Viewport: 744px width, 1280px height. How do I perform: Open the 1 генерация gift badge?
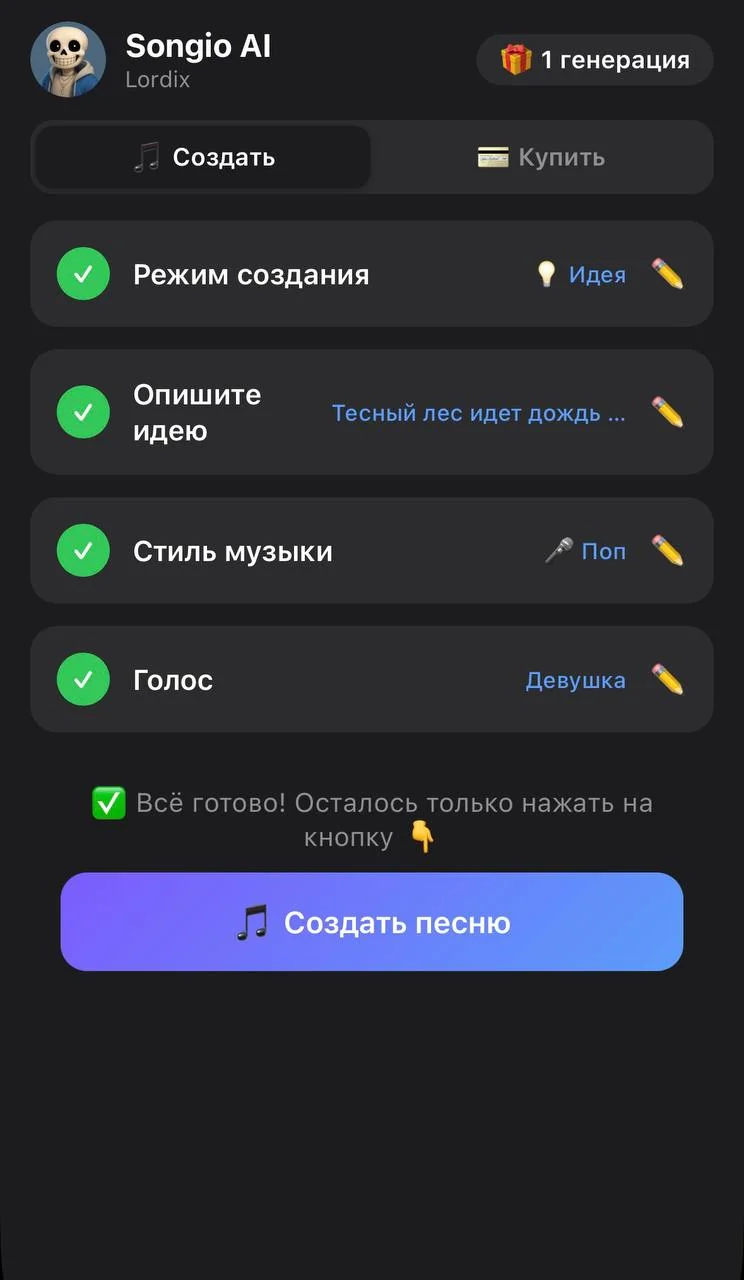coord(595,60)
